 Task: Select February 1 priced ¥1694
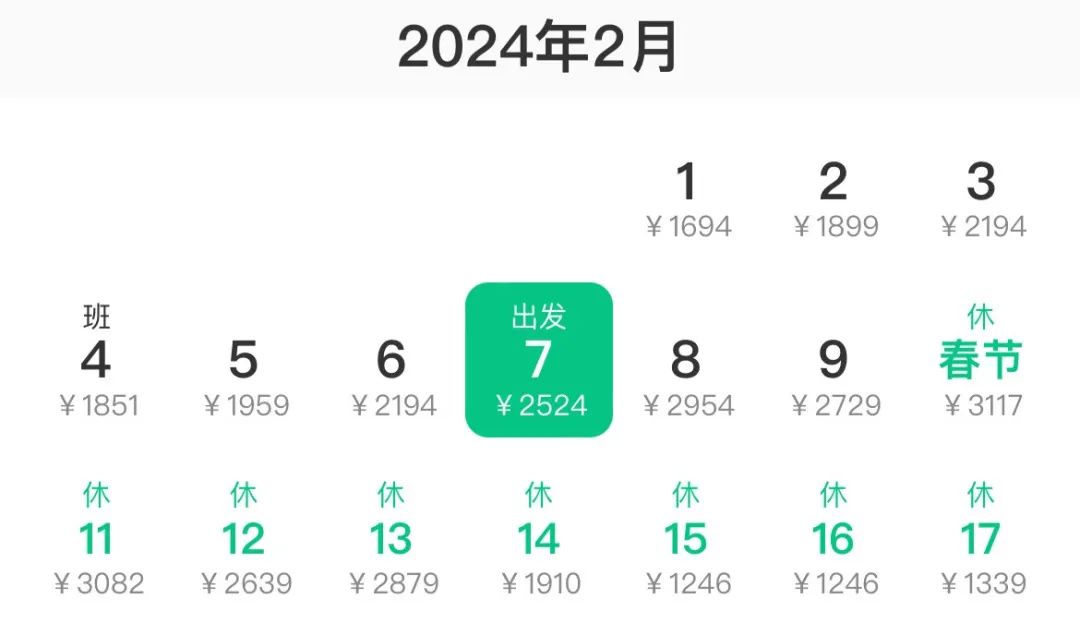coord(686,198)
